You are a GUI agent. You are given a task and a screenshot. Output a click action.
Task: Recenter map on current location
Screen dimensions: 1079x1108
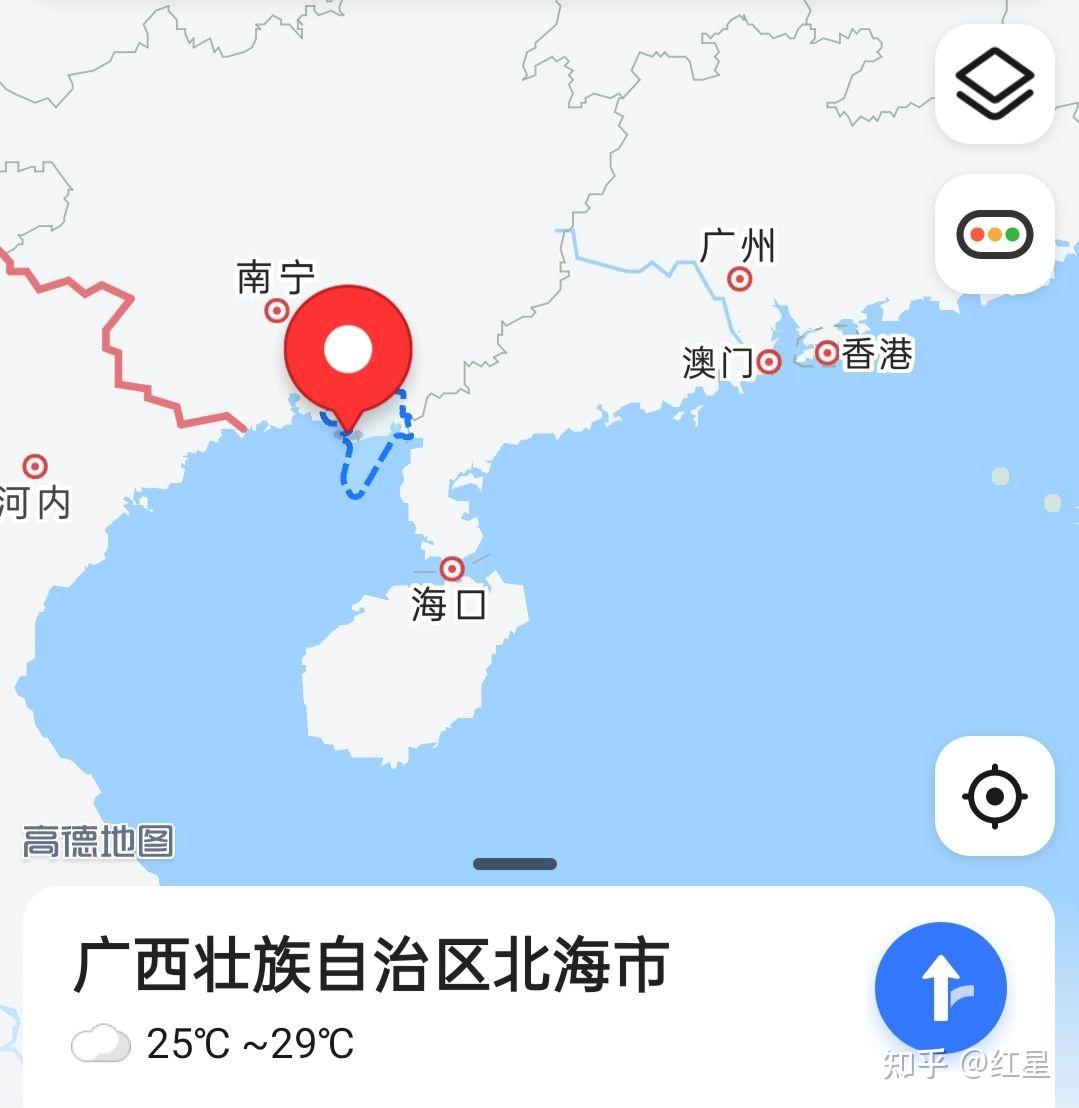coord(994,796)
